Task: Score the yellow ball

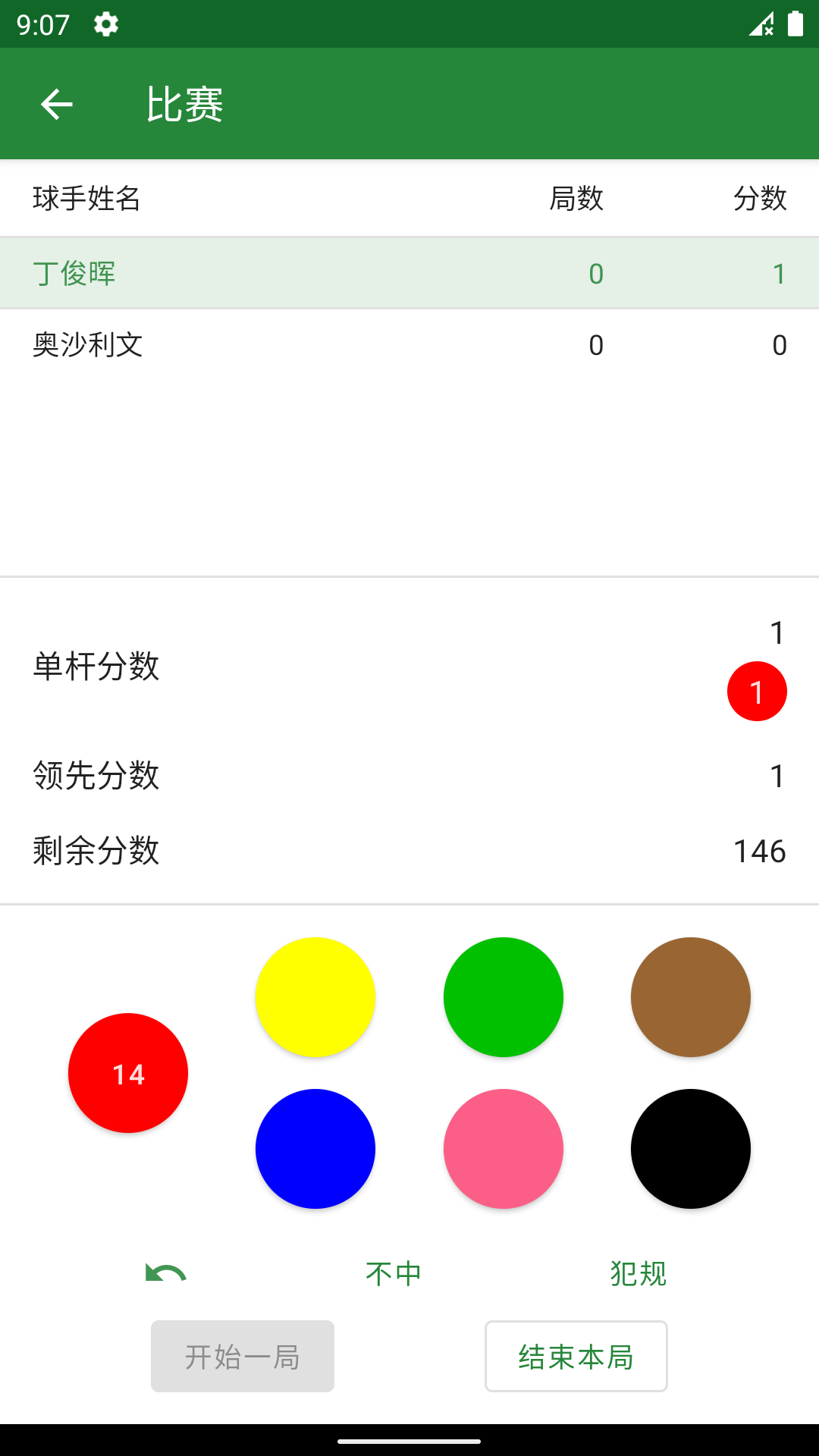Action: click(x=315, y=997)
